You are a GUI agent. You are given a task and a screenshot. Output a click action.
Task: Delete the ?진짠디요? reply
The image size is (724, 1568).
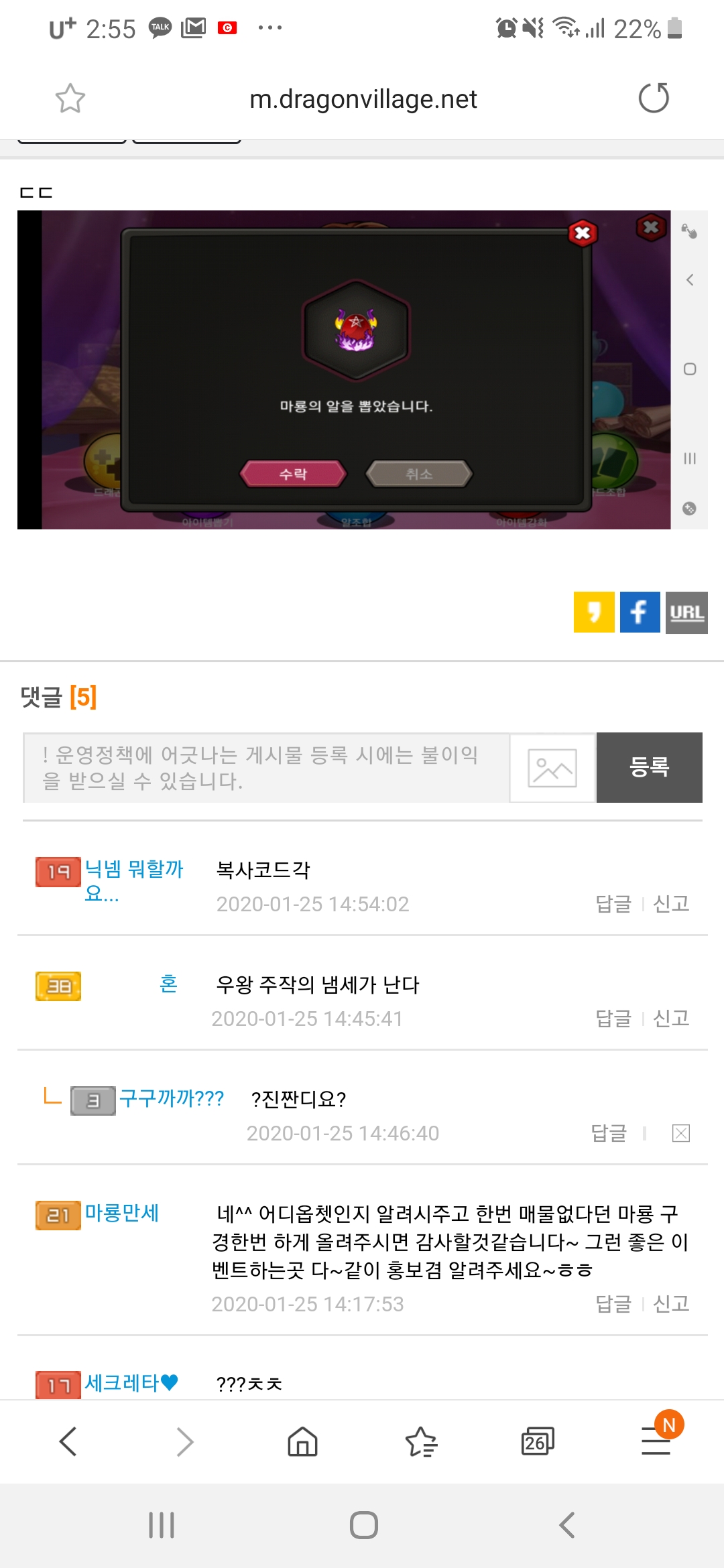(x=681, y=1133)
